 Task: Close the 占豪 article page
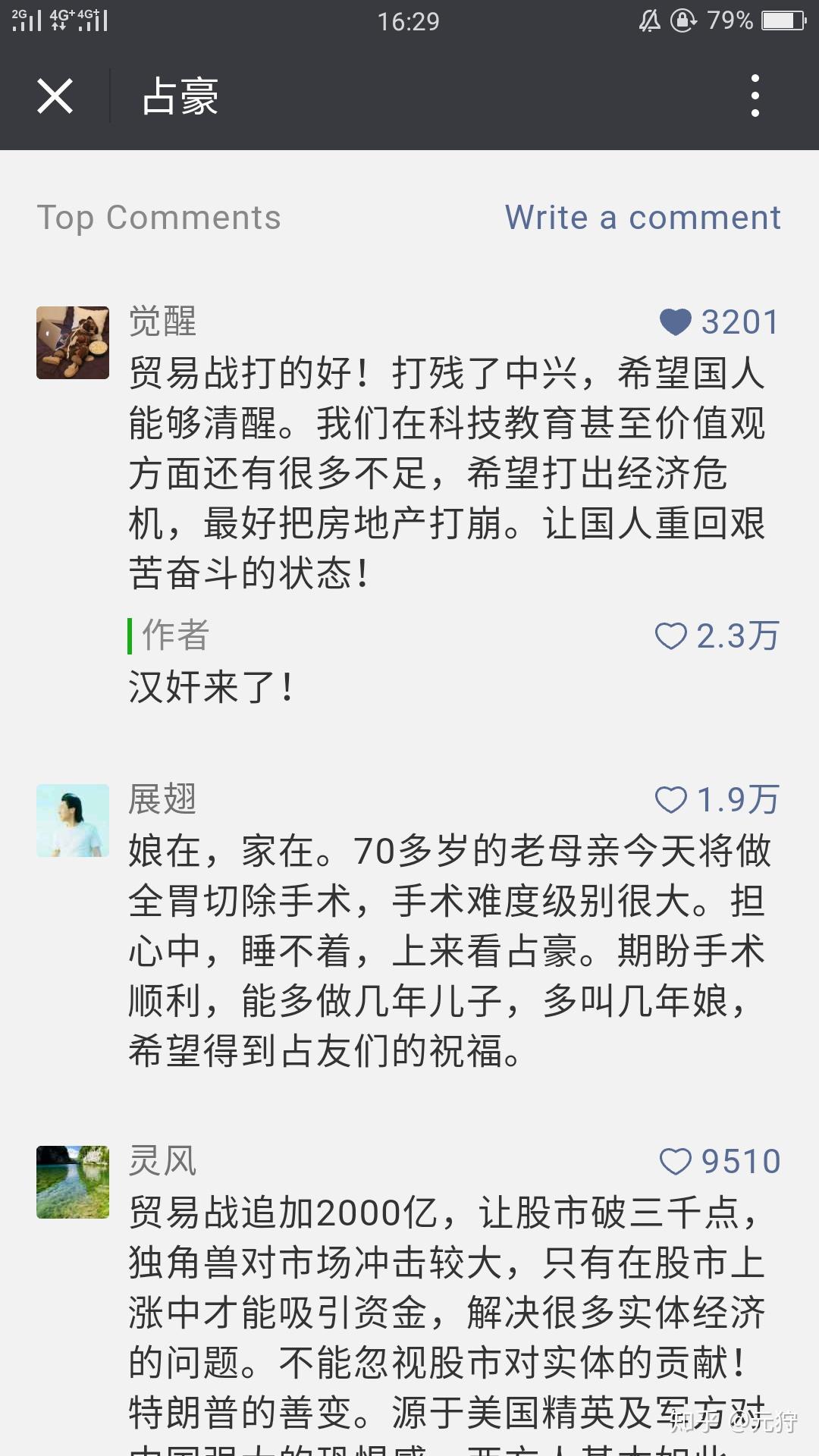[55, 96]
